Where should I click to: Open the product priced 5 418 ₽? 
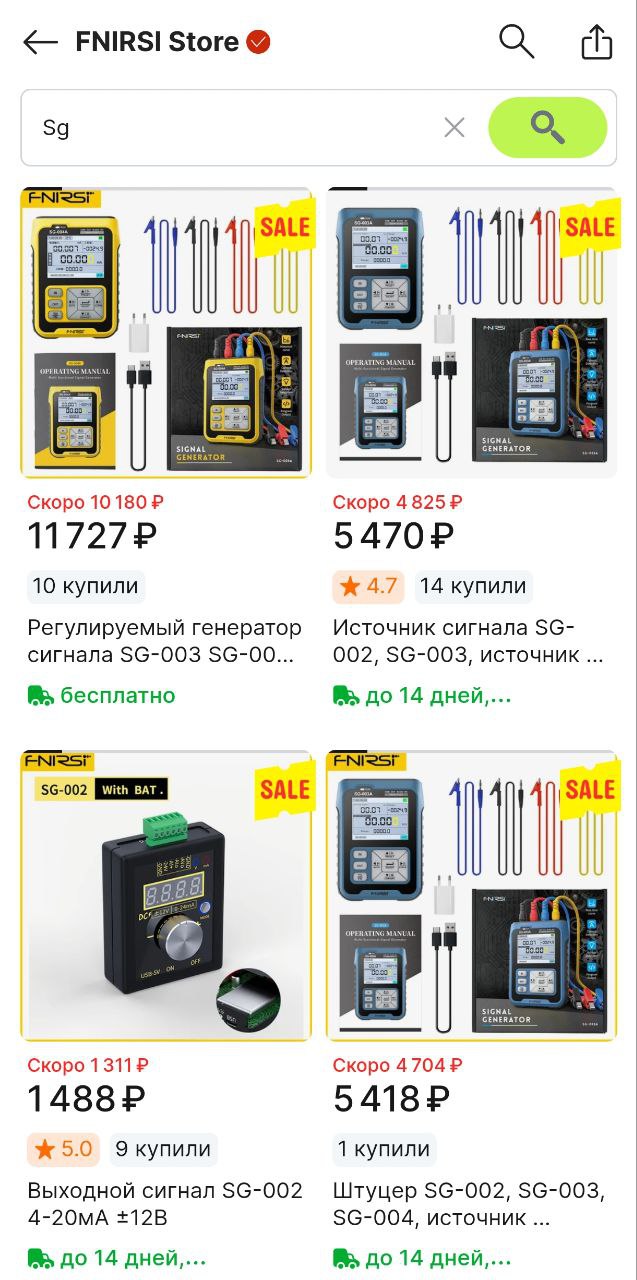[472, 1010]
